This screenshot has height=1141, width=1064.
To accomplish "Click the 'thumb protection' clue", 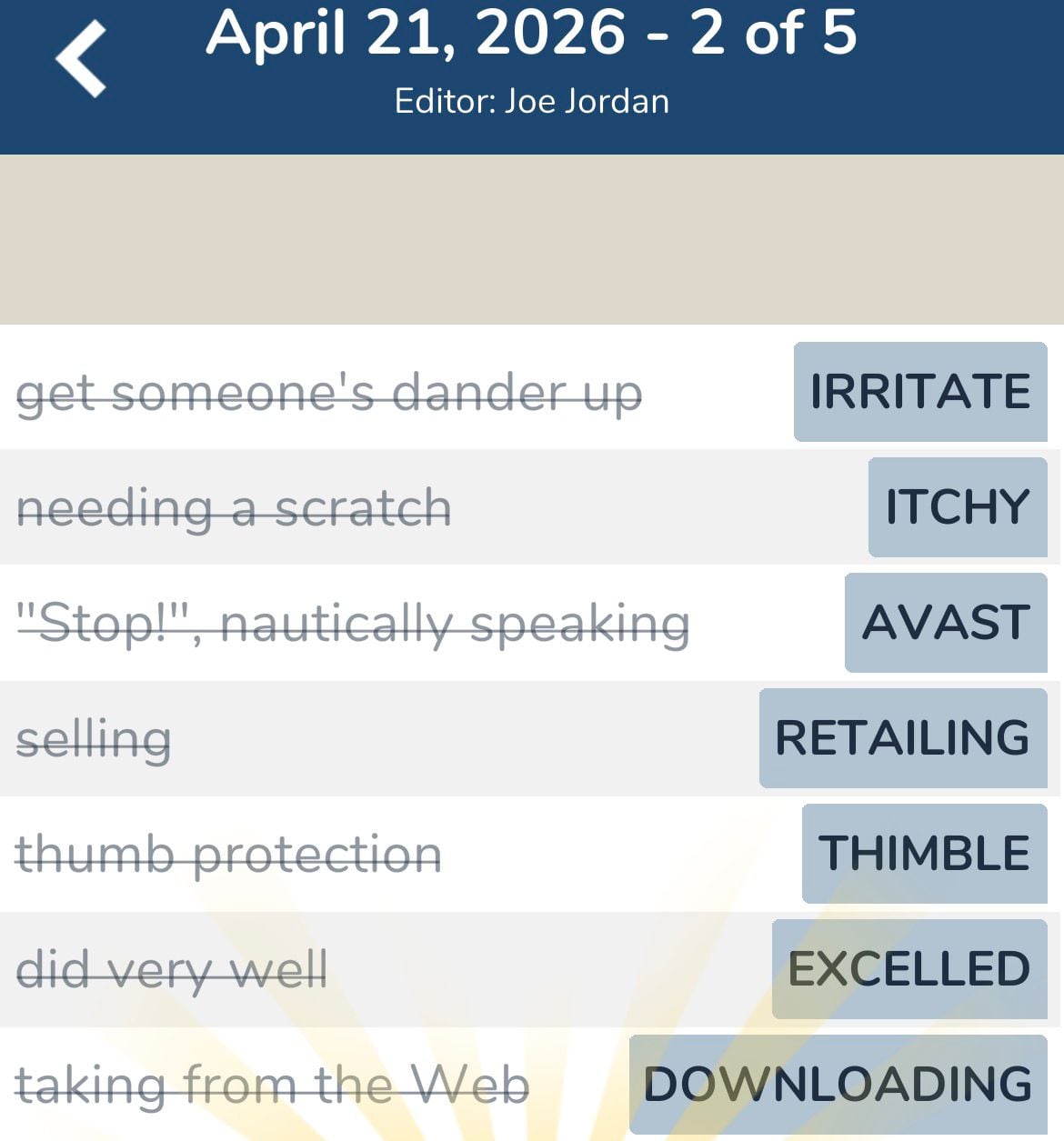I will click(x=232, y=854).
